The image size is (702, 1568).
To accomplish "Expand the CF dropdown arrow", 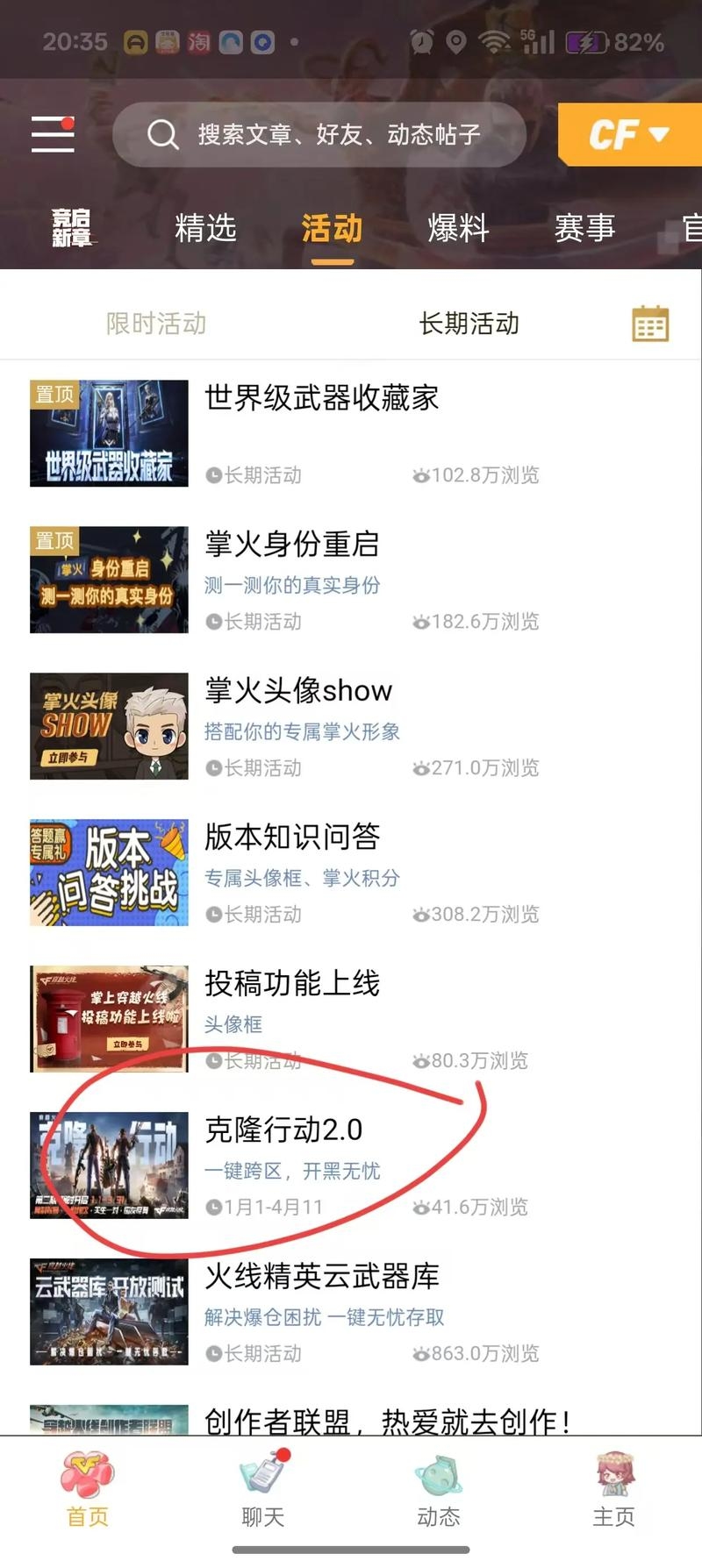I will (656, 136).
